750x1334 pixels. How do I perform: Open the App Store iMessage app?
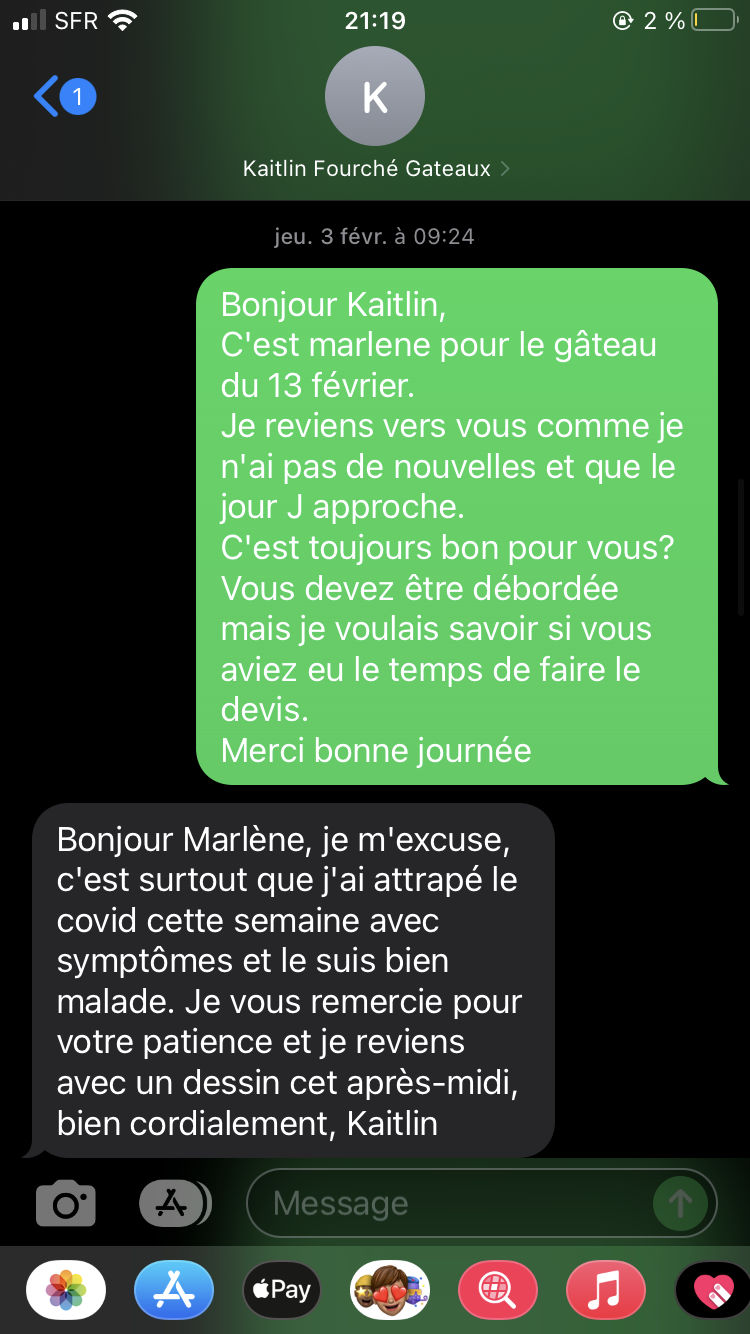tap(174, 1290)
